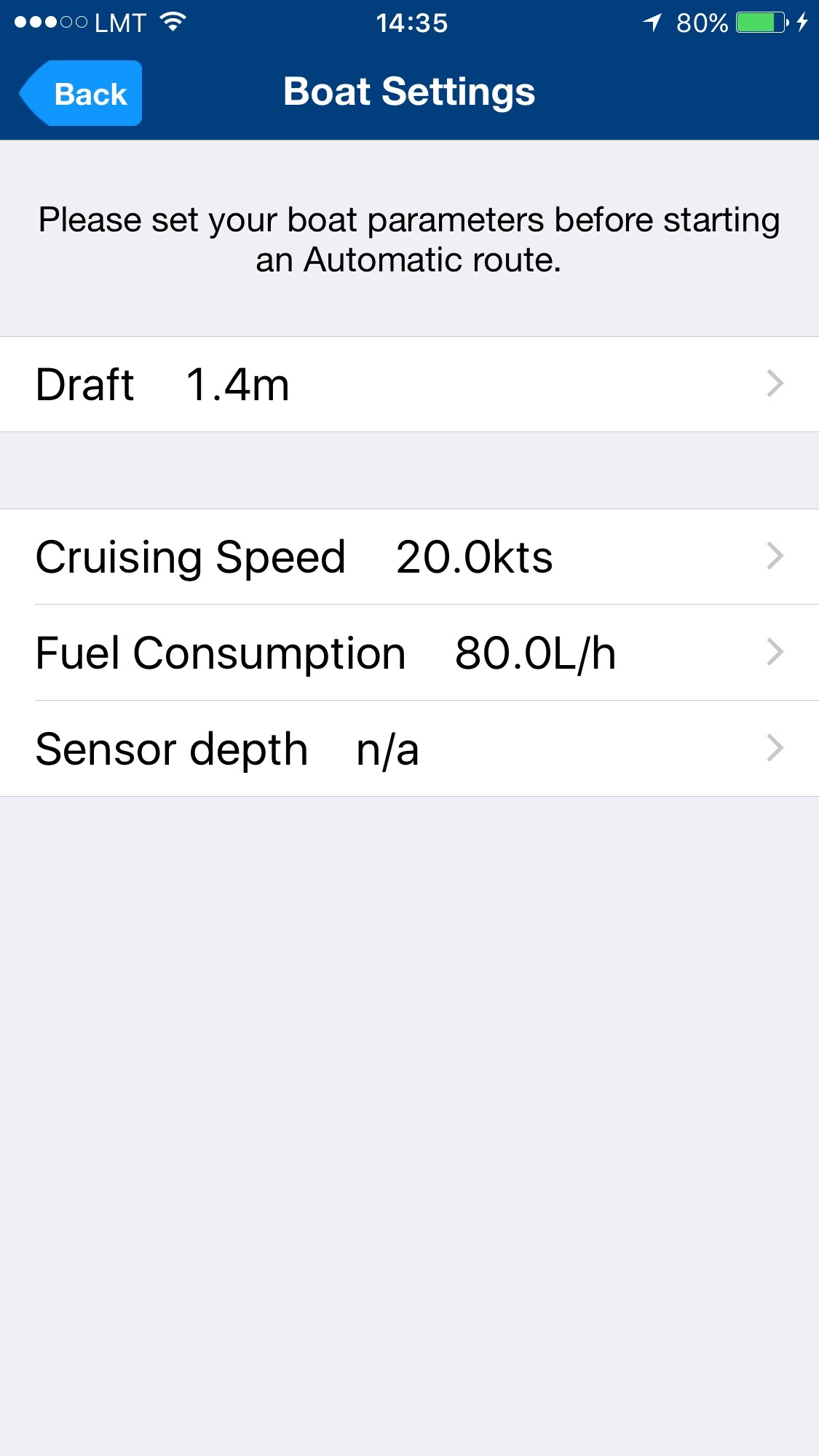Select the Sensor depth row

pos(409,749)
